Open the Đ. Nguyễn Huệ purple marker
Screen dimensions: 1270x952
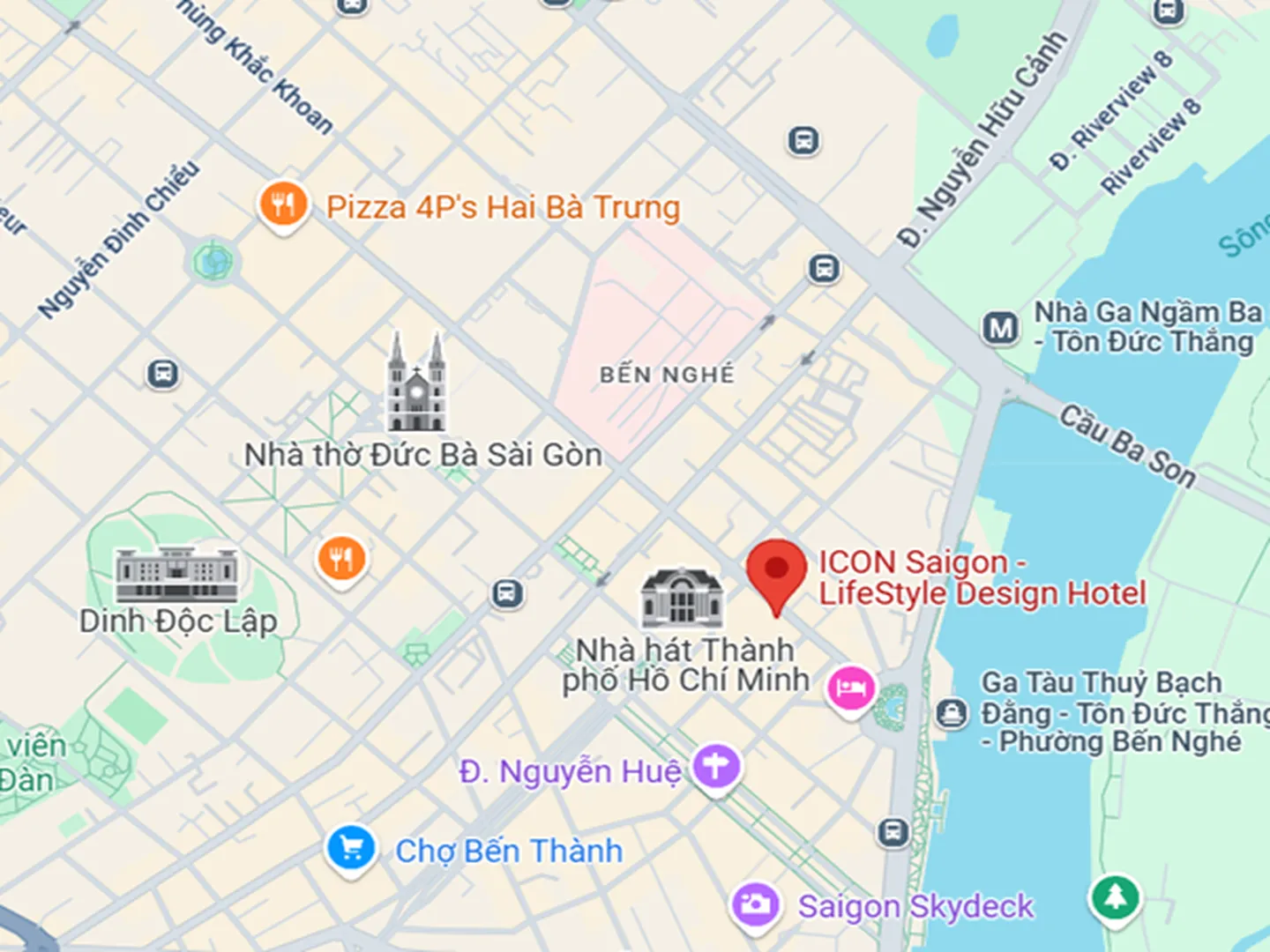tap(715, 766)
